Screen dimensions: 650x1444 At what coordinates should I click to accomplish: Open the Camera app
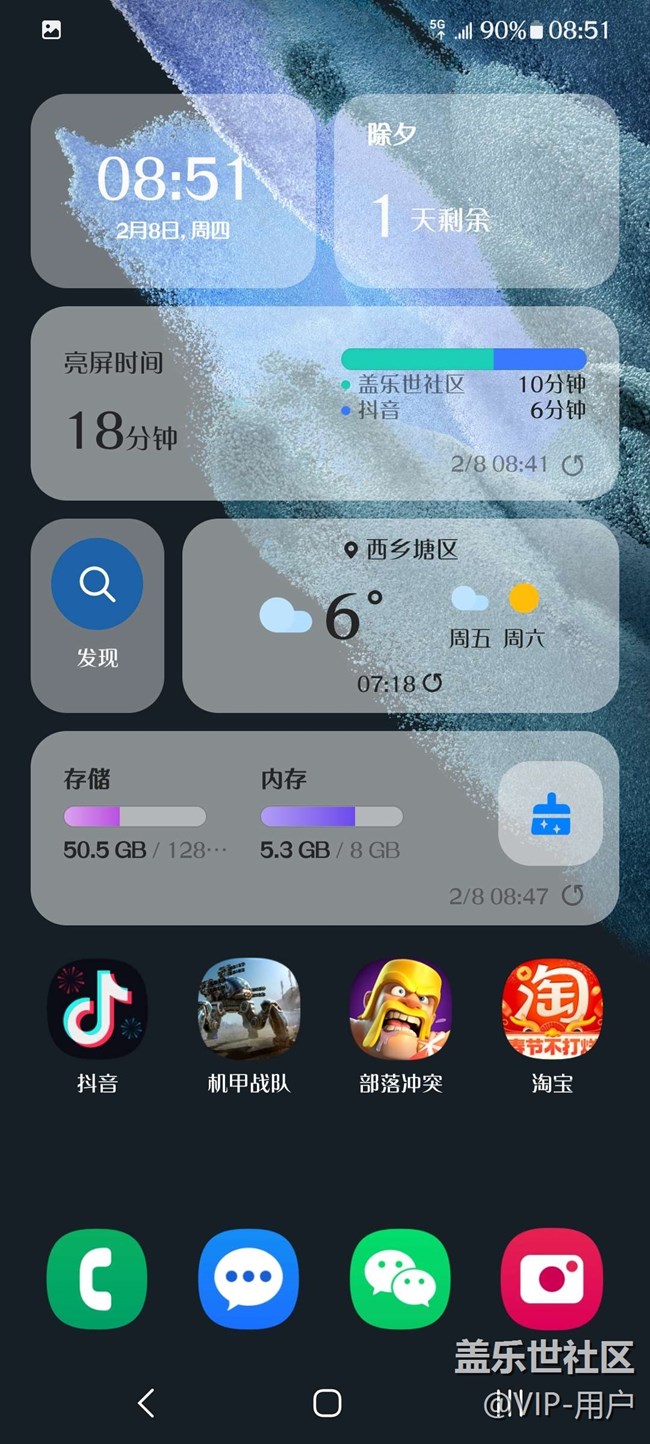pos(552,1279)
